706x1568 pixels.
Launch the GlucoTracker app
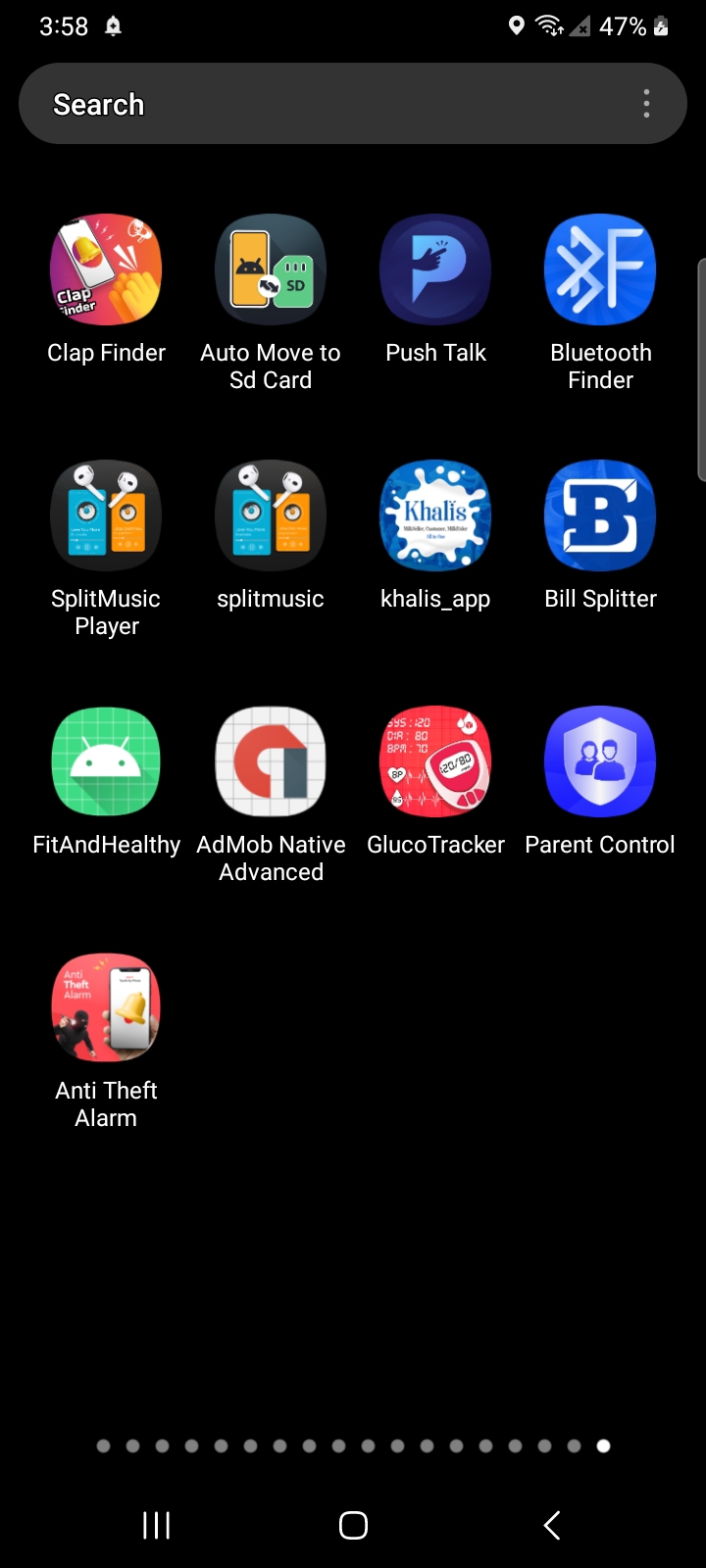435,762
